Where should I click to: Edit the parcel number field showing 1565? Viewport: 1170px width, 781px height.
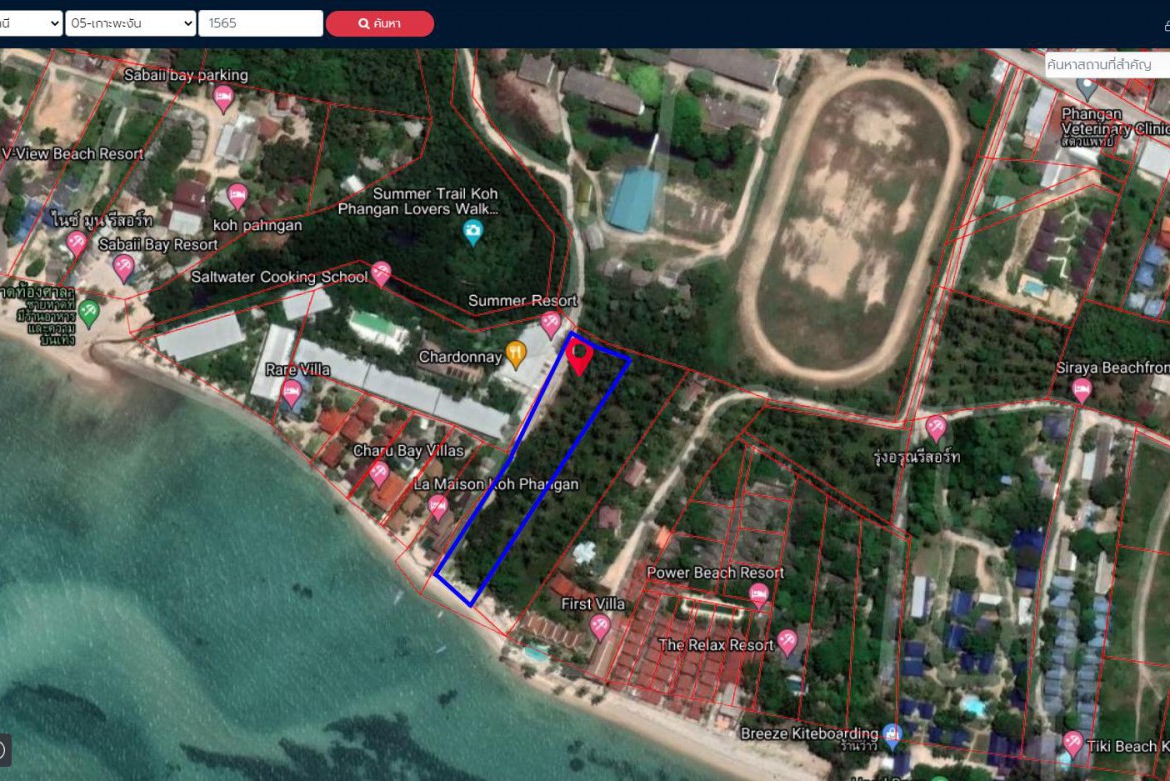tap(260, 24)
